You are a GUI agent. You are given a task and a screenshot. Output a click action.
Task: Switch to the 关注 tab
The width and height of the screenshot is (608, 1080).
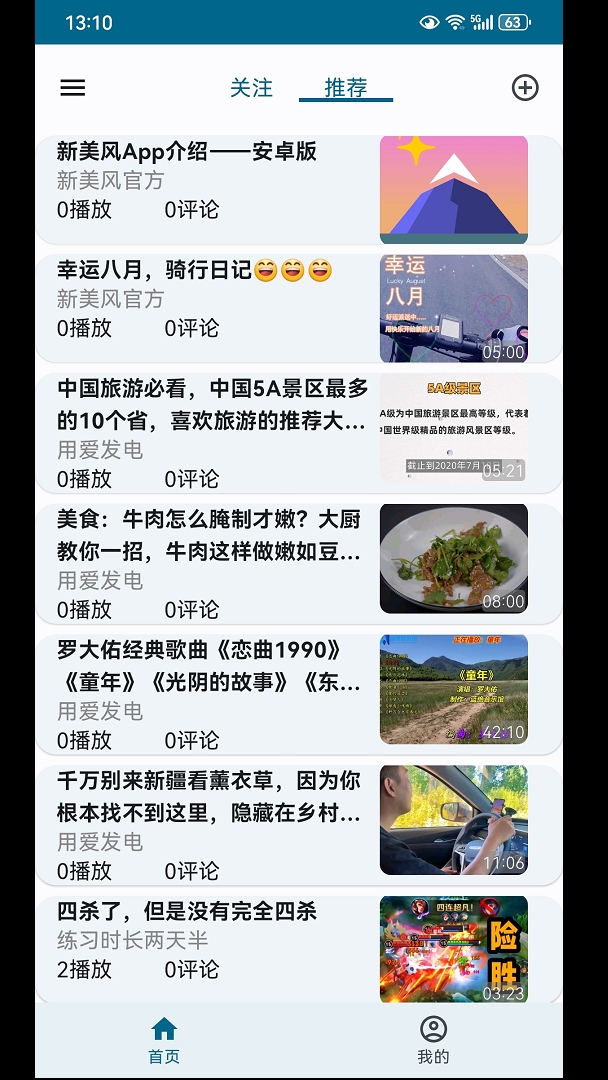(251, 88)
